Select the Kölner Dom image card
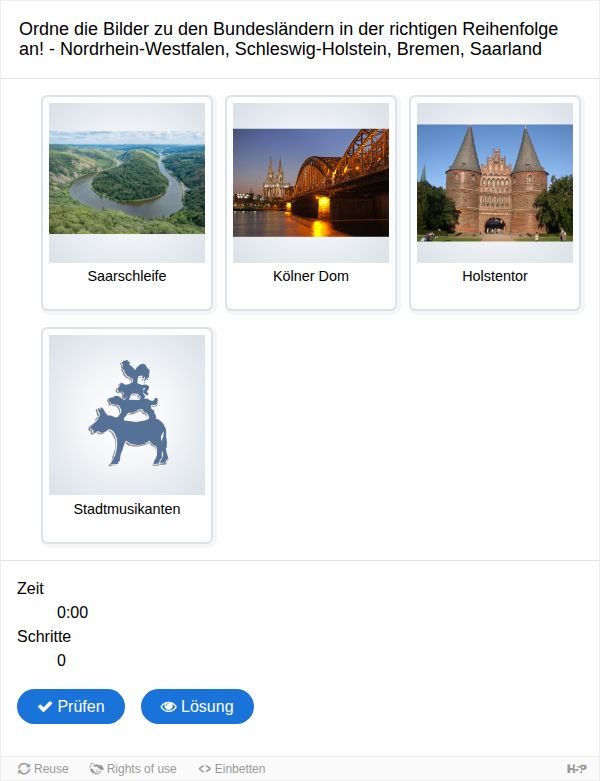Image resolution: width=600 pixels, height=781 pixels. point(311,203)
